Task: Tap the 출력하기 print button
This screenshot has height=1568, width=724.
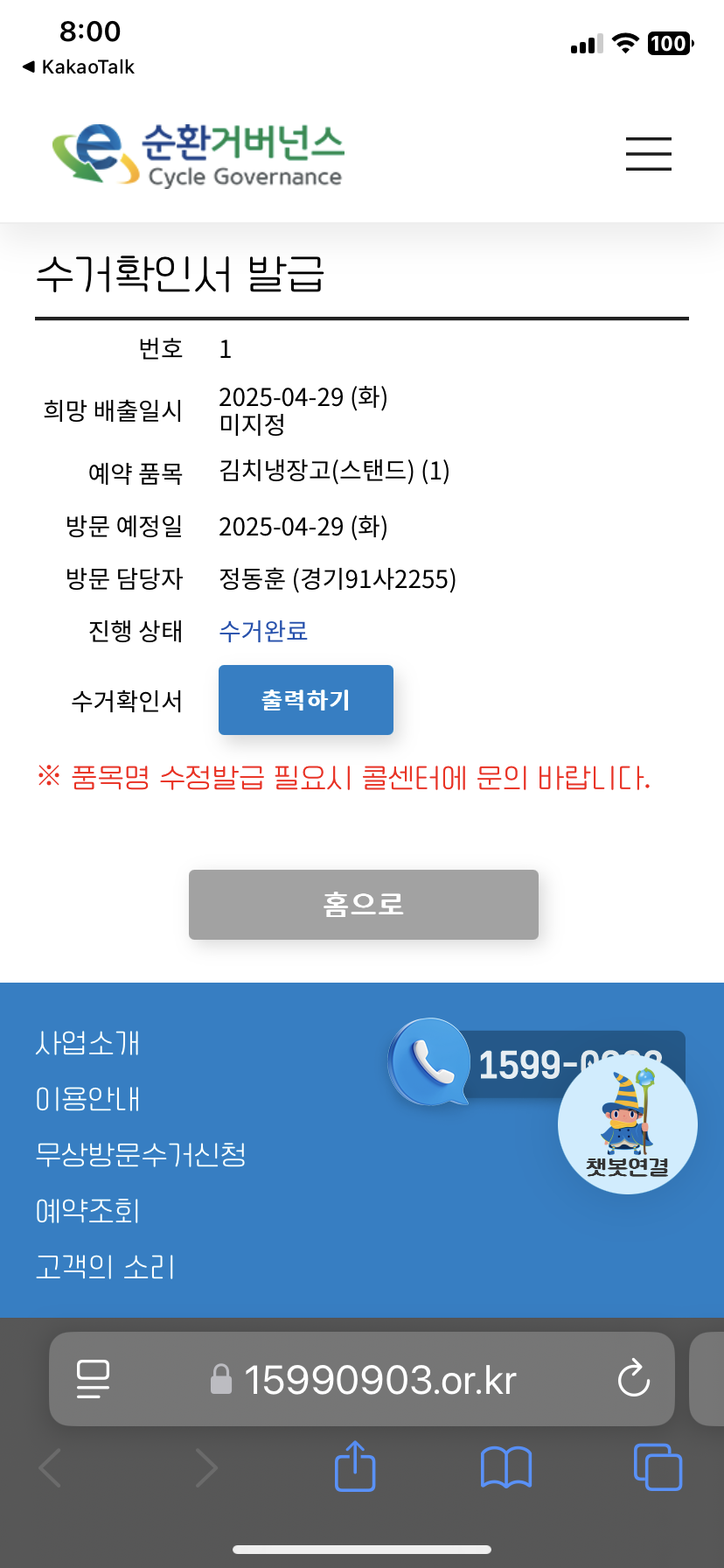Action: point(305,700)
